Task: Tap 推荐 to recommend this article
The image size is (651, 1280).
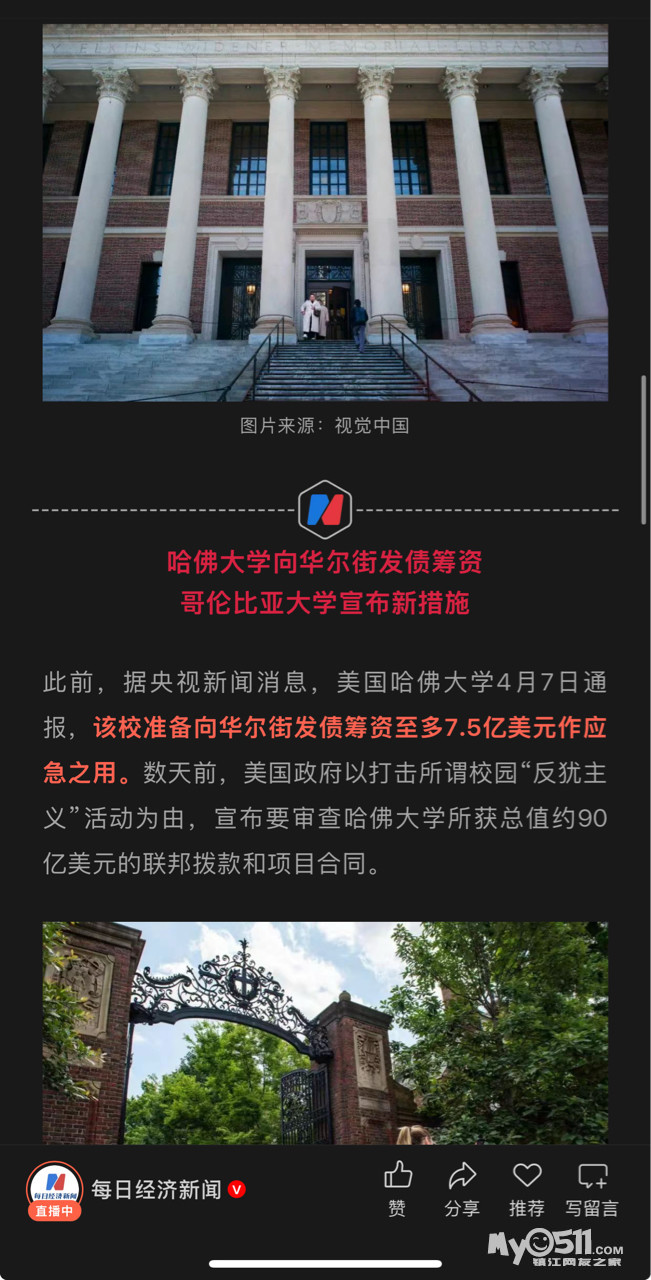Action: point(527,1189)
